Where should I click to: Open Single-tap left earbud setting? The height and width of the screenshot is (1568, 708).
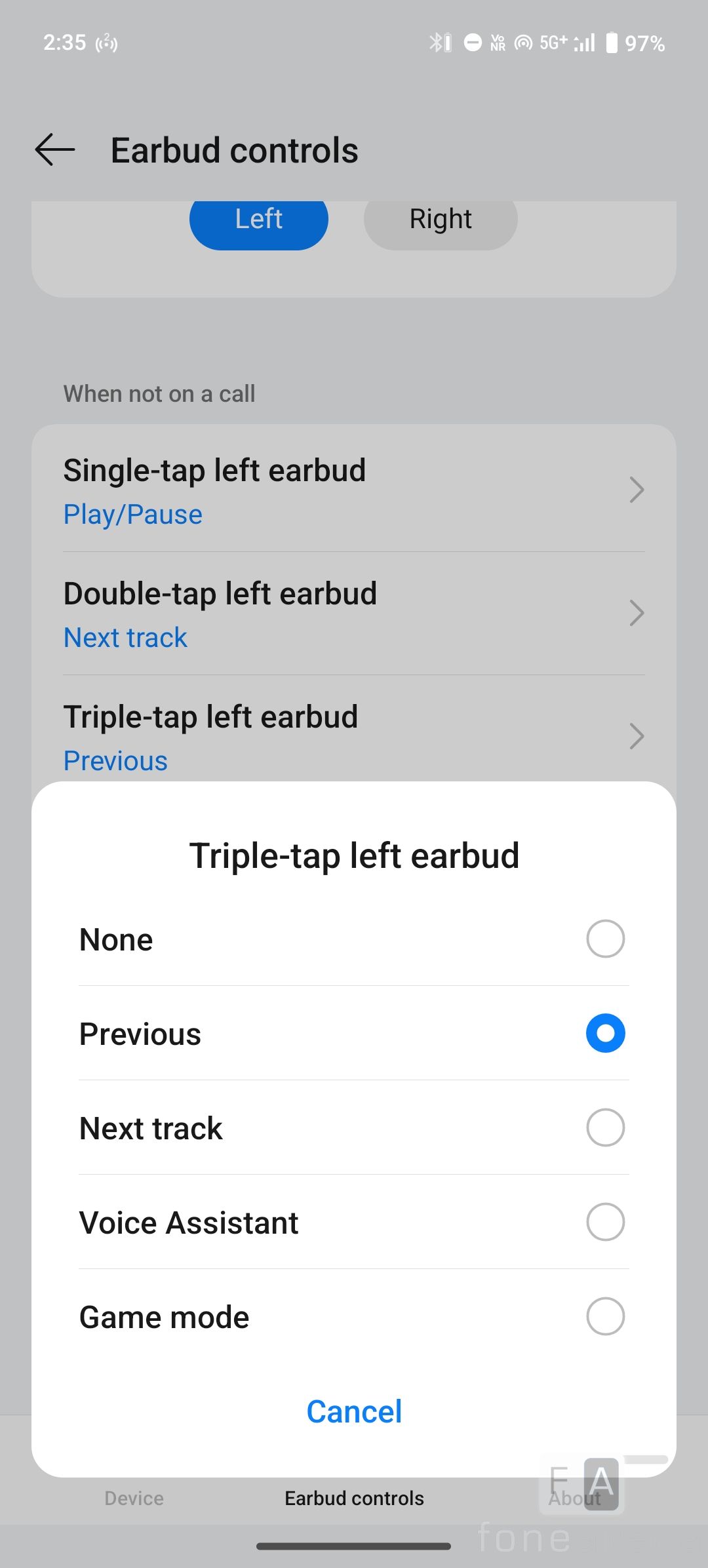pyautogui.click(x=354, y=490)
